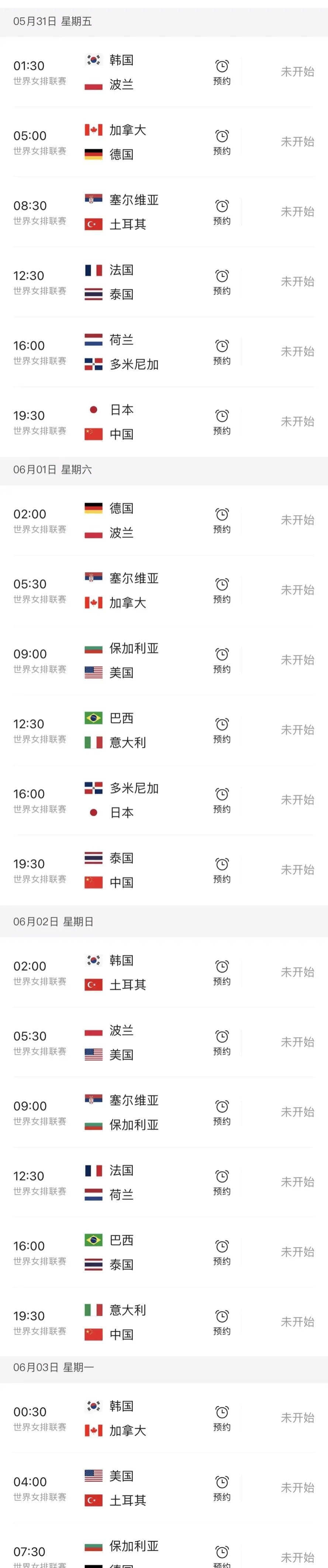Image resolution: width=328 pixels, height=1568 pixels.
Task: Reserve the 日本 vs 中国 match
Action: tap(222, 422)
